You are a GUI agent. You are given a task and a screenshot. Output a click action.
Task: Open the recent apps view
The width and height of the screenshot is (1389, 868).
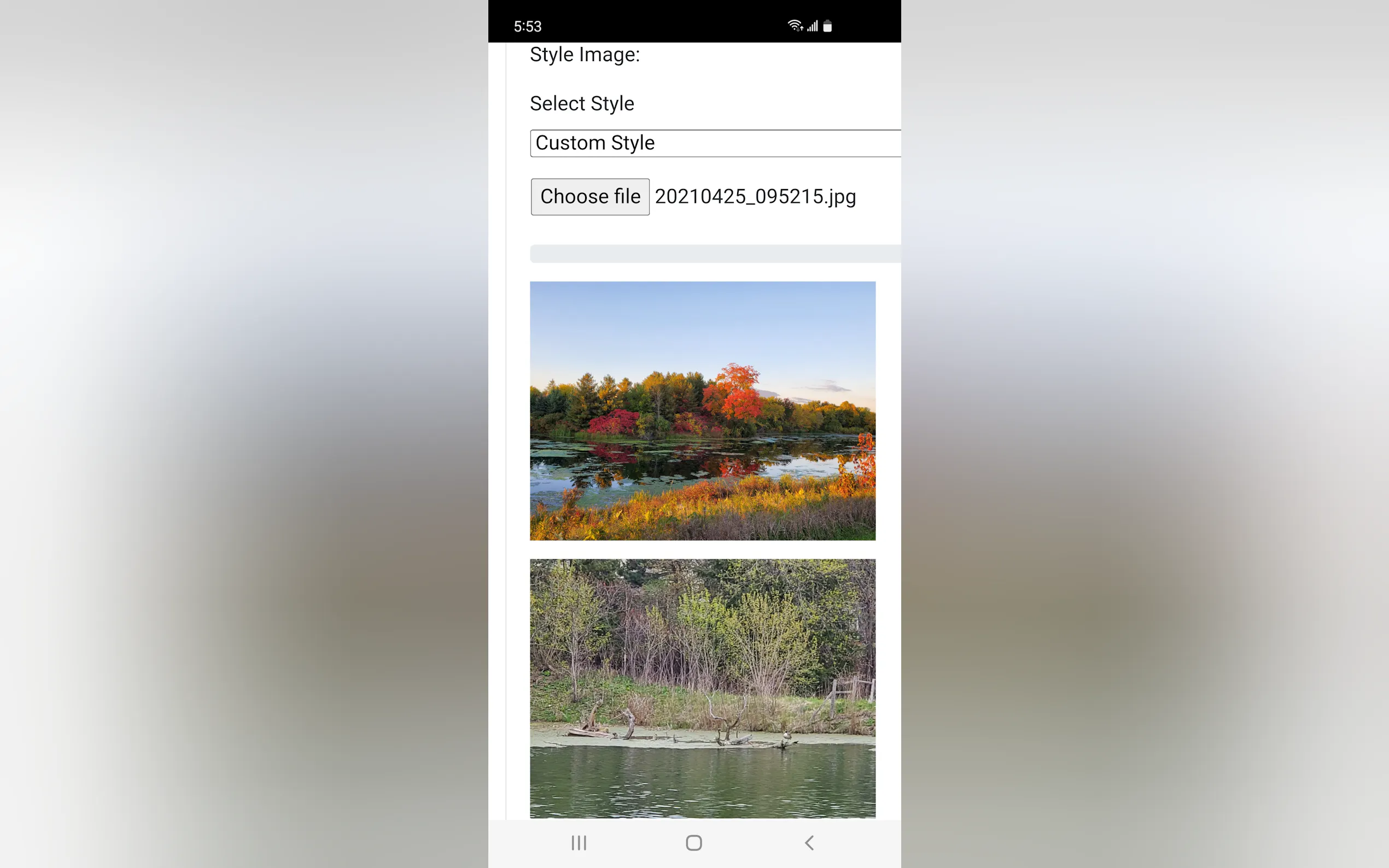(579, 843)
